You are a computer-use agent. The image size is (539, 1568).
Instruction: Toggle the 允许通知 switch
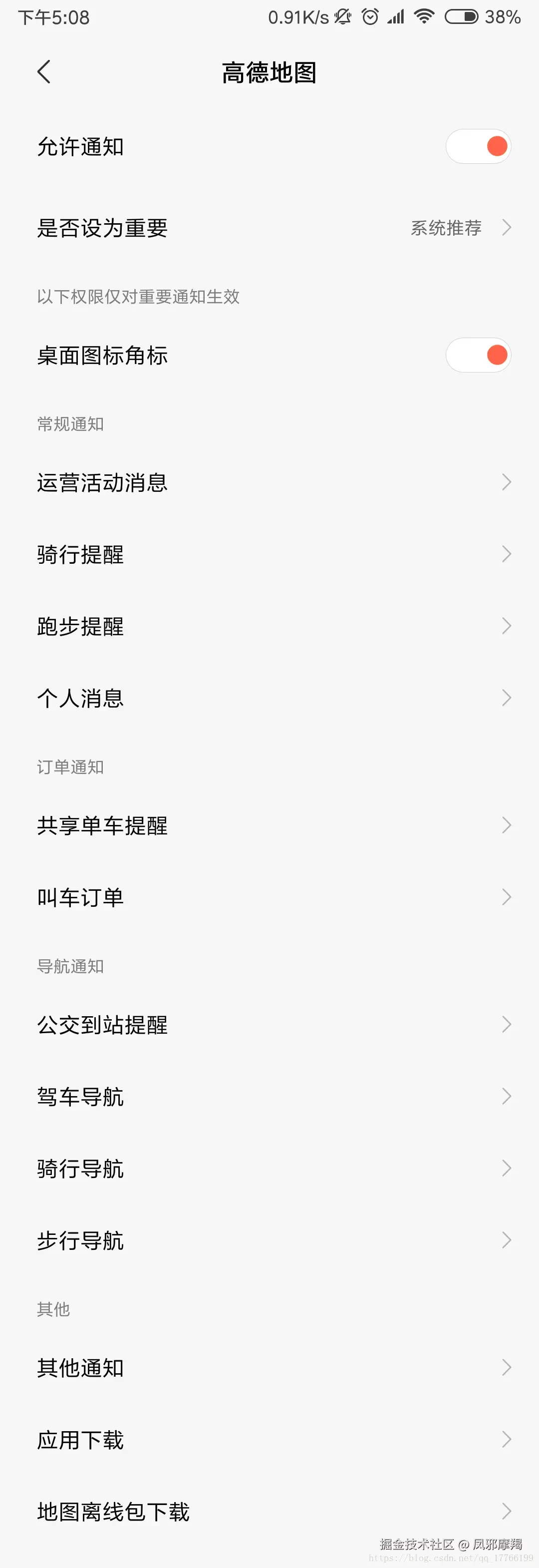coord(478,147)
